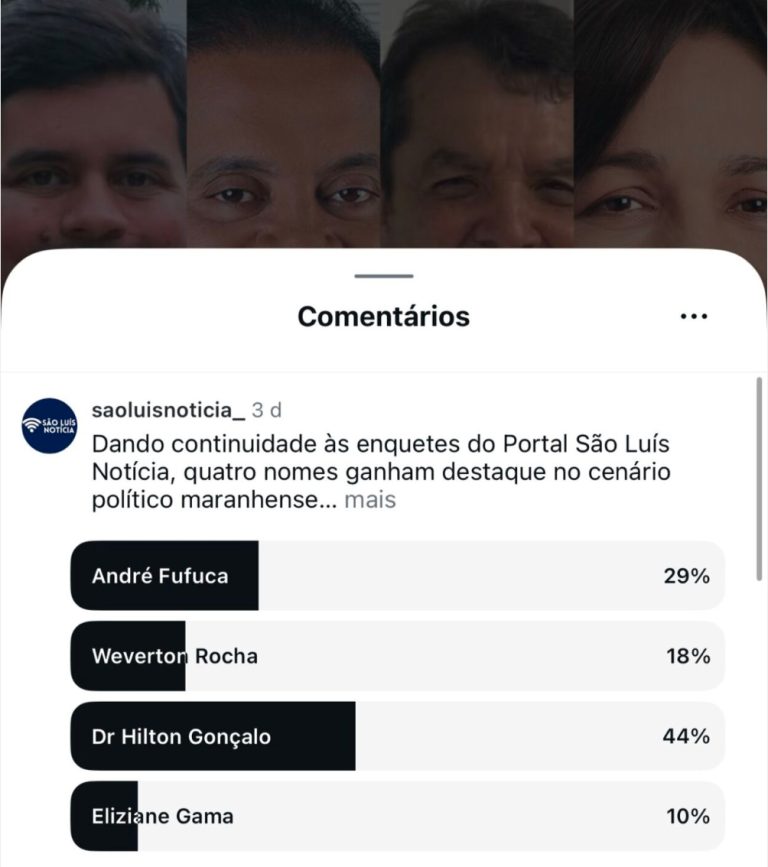This screenshot has height=867, width=768.
Task: Tap the saoluisnoticia_ username
Action: [168, 410]
